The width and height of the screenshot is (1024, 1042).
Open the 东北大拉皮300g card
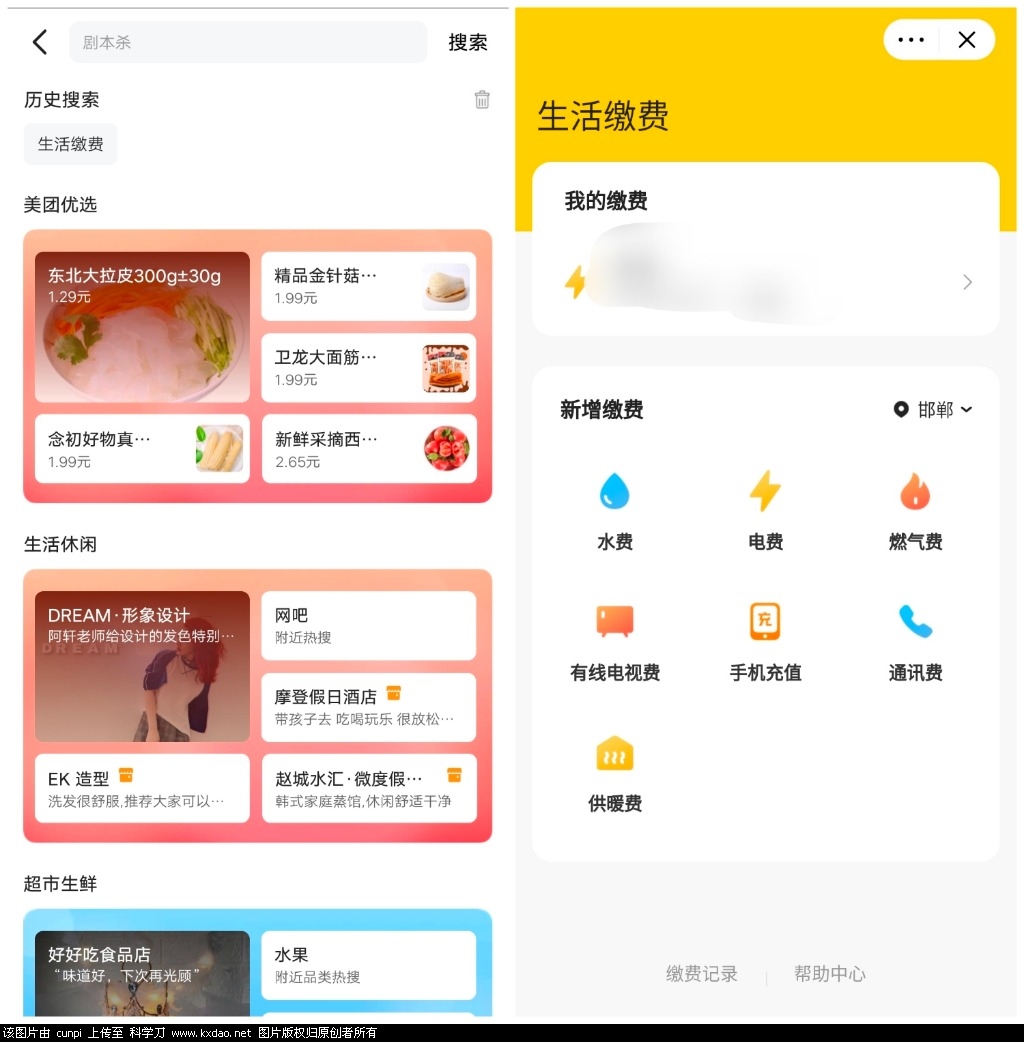tap(142, 327)
